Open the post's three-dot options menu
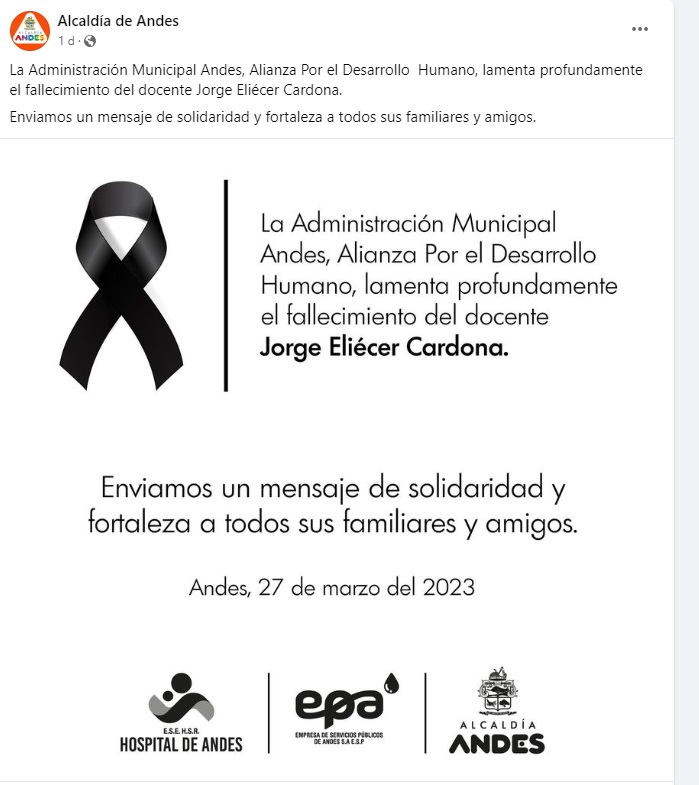This screenshot has height=785, width=699. click(x=640, y=29)
